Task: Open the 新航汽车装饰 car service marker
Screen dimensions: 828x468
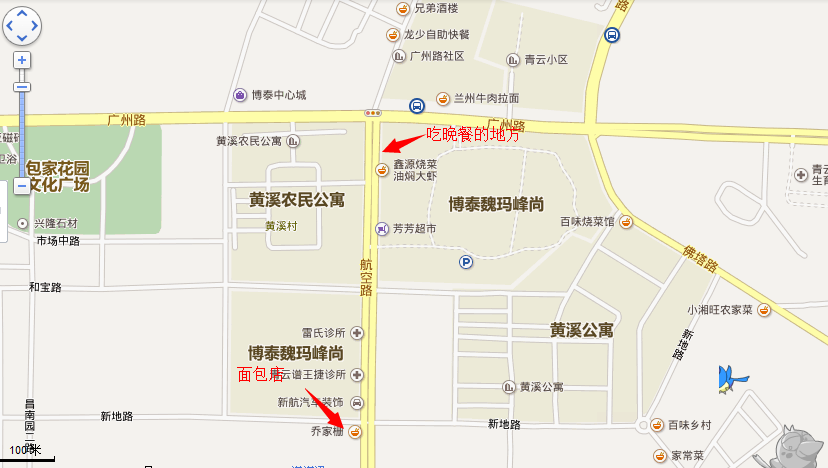Action: 357,402
